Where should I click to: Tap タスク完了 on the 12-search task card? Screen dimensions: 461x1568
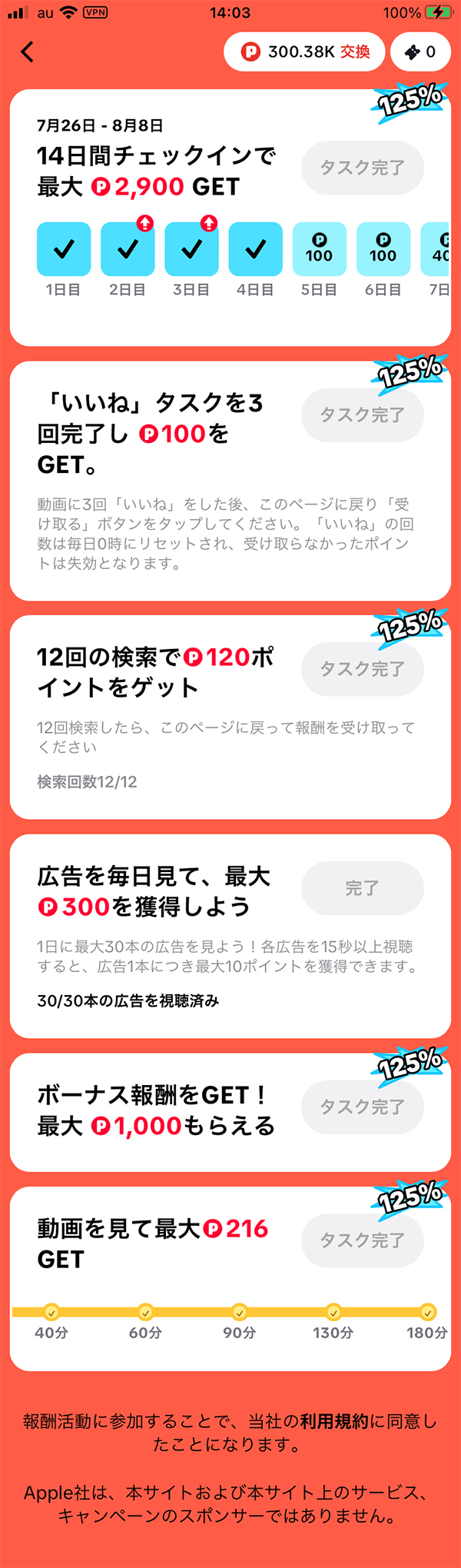362,669
